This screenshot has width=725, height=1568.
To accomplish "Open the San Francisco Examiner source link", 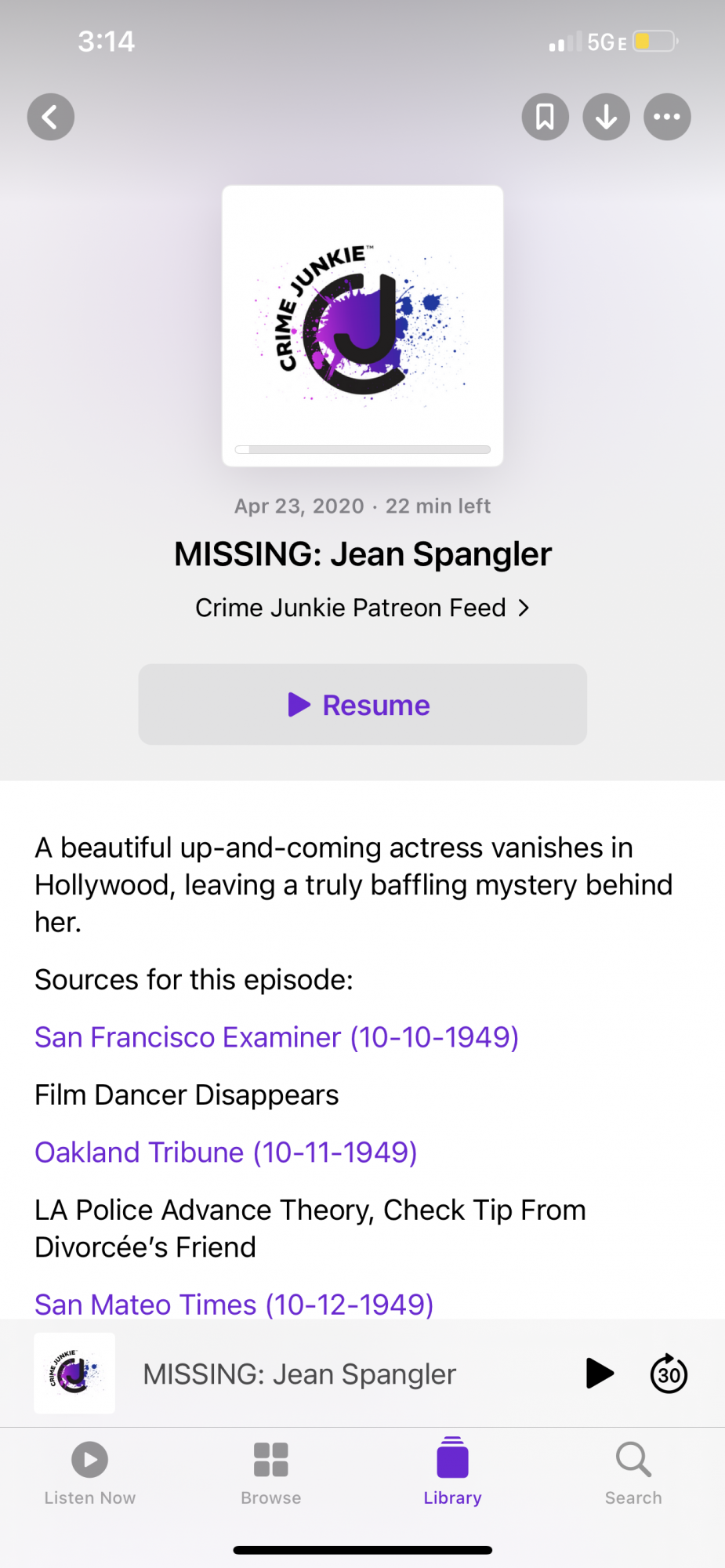I will 277,1037.
